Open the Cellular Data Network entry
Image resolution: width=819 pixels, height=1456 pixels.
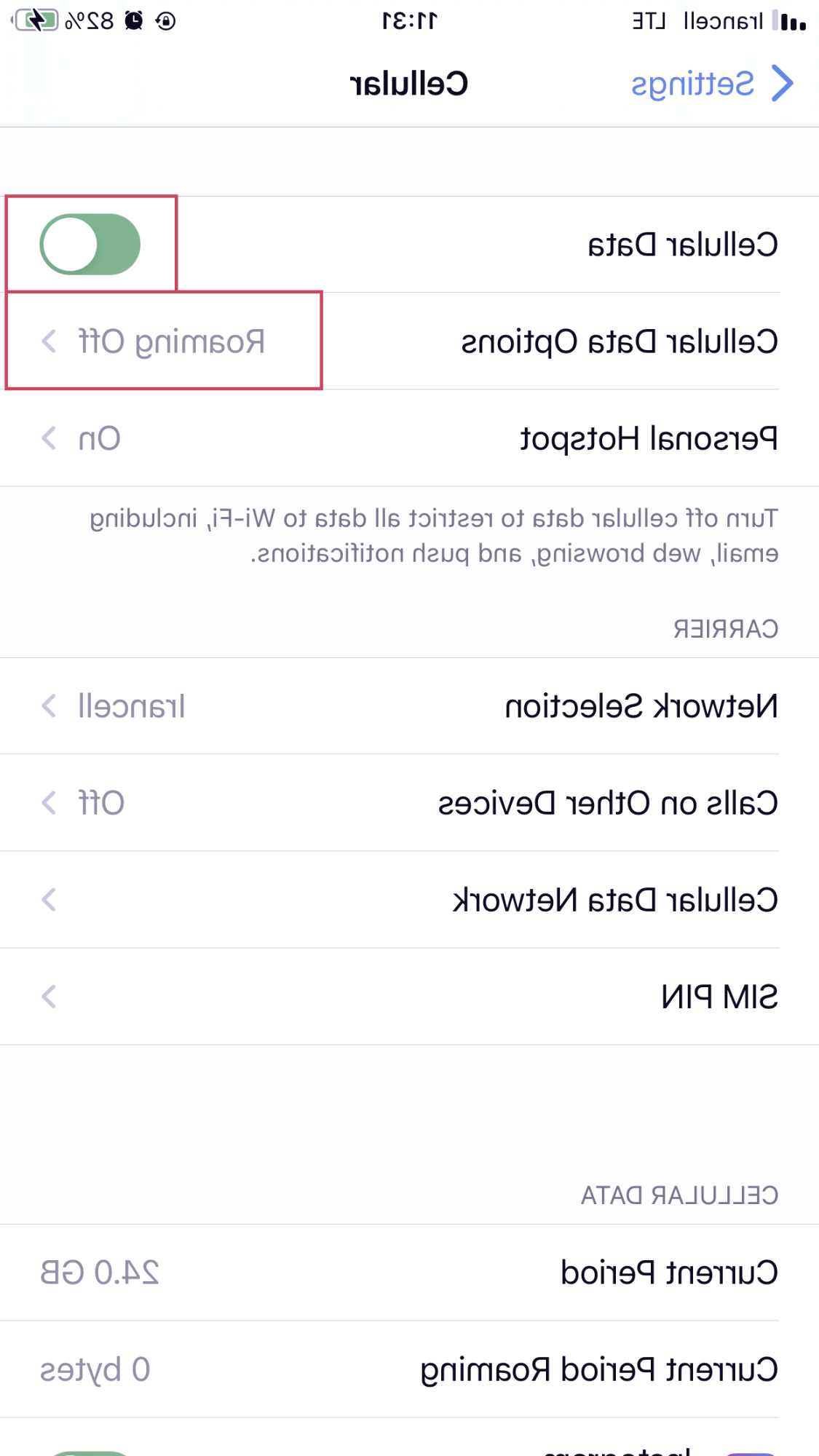point(408,900)
